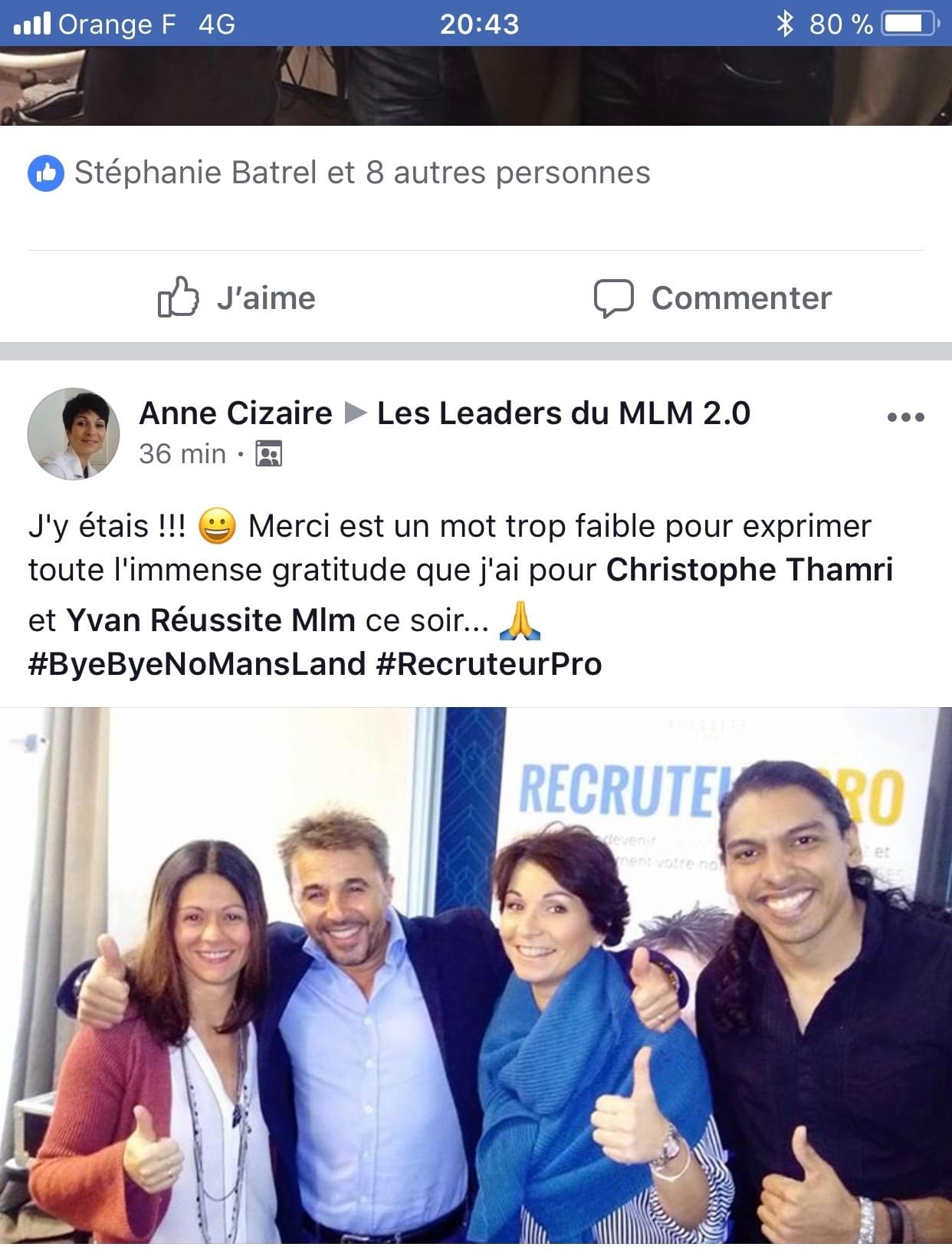Viewport: 952px width, 1260px height.
Task: Open the post's three-dot options menu
Action: tap(905, 417)
